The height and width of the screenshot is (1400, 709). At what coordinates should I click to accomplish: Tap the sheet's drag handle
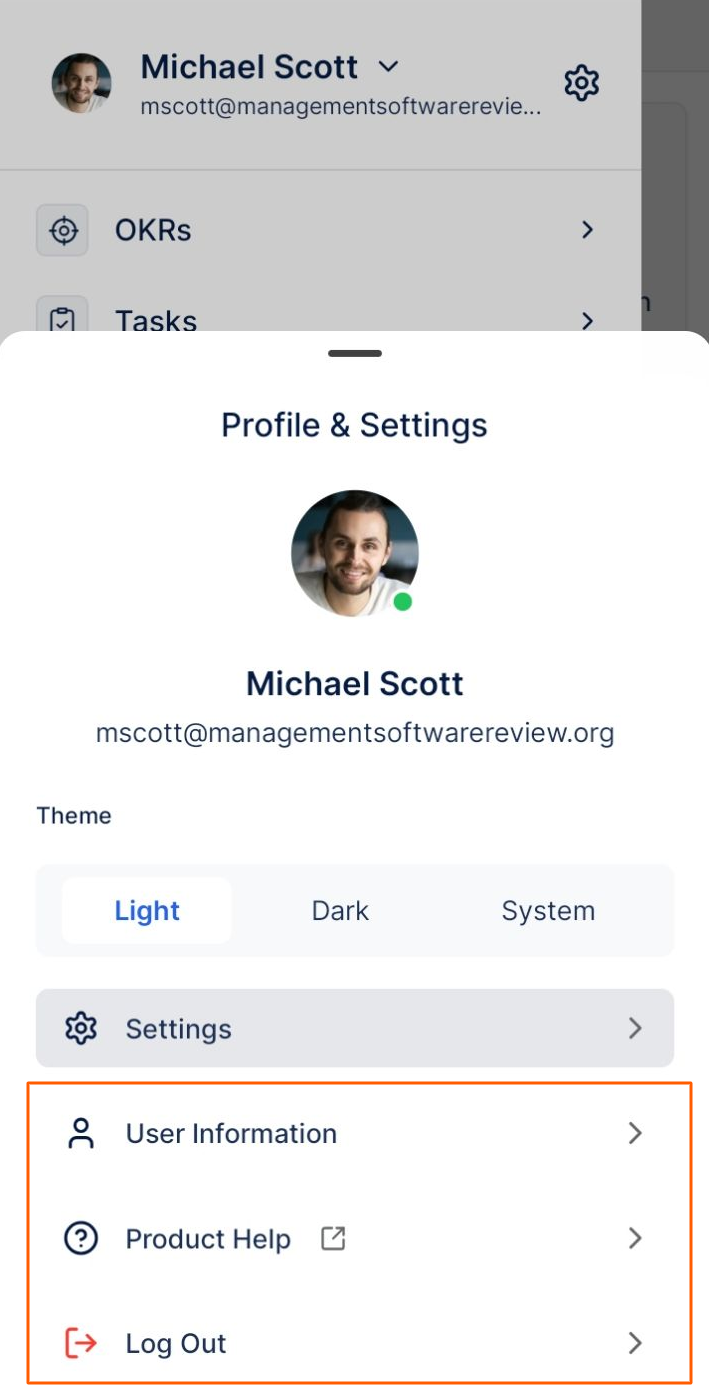[354, 353]
